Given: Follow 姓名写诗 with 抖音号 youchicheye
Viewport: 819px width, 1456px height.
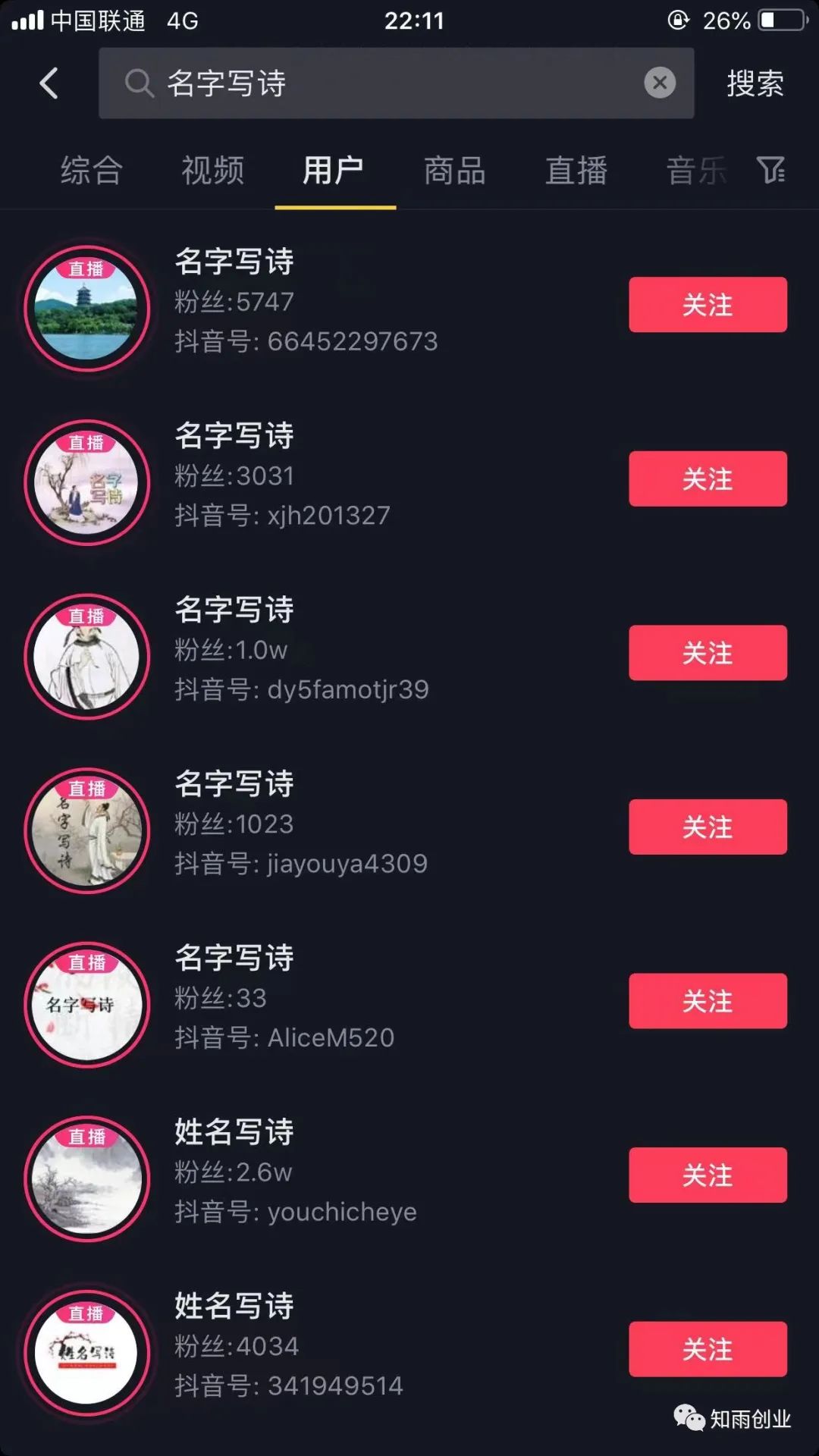Looking at the screenshot, I should [x=708, y=1175].
